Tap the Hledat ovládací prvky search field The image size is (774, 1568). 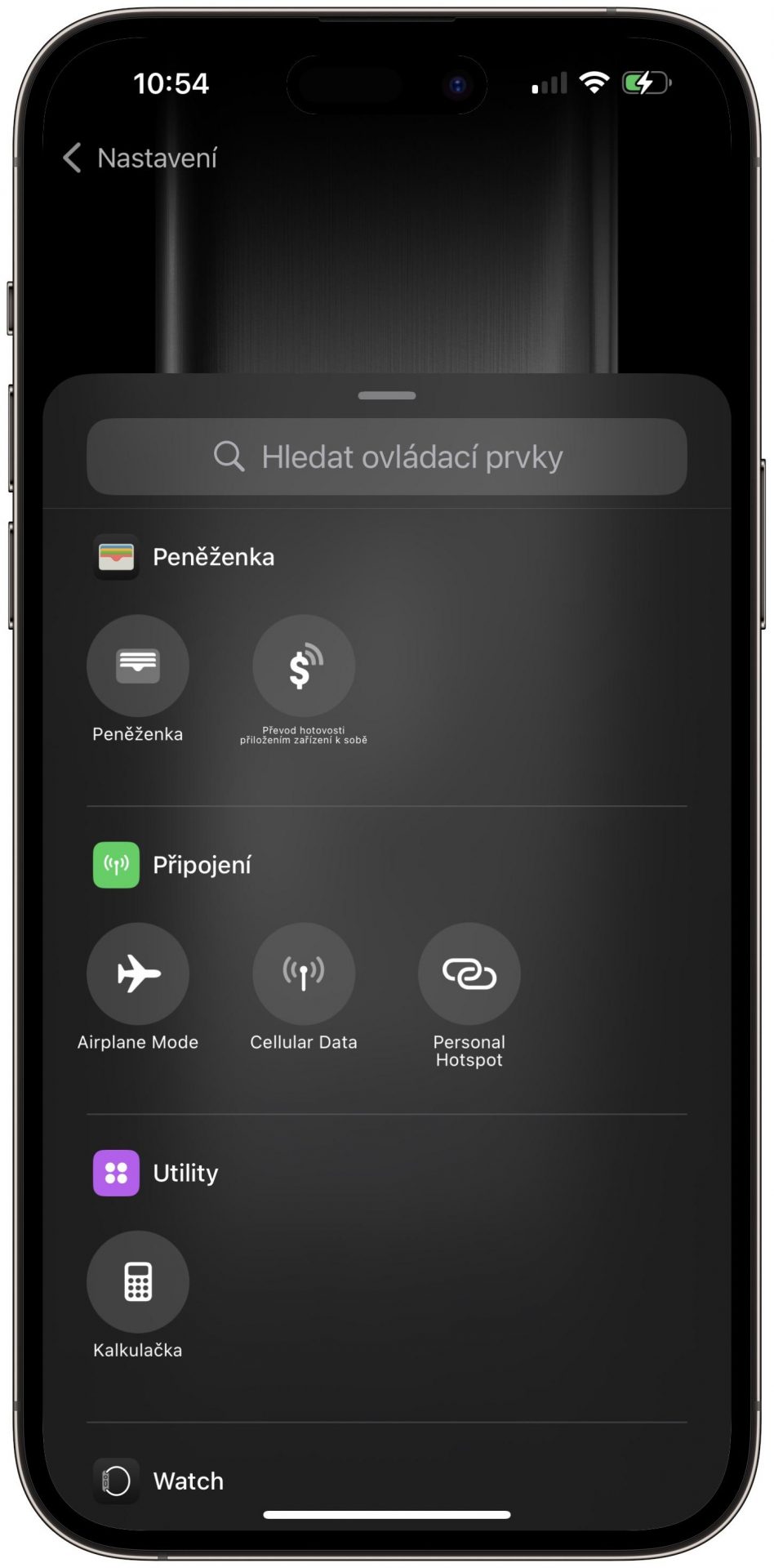pos(387,457)
